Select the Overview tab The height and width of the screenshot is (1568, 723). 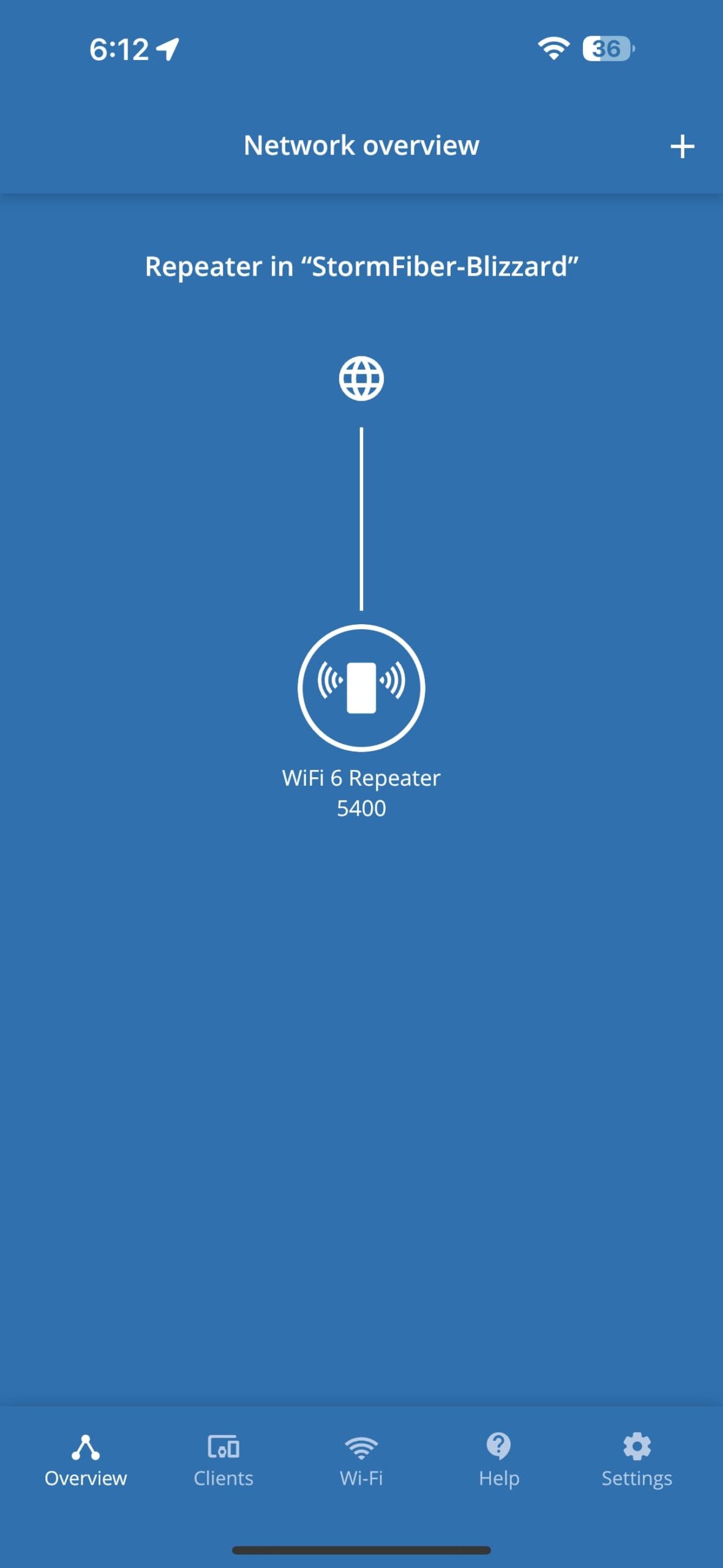click(x=86, y=1461)
